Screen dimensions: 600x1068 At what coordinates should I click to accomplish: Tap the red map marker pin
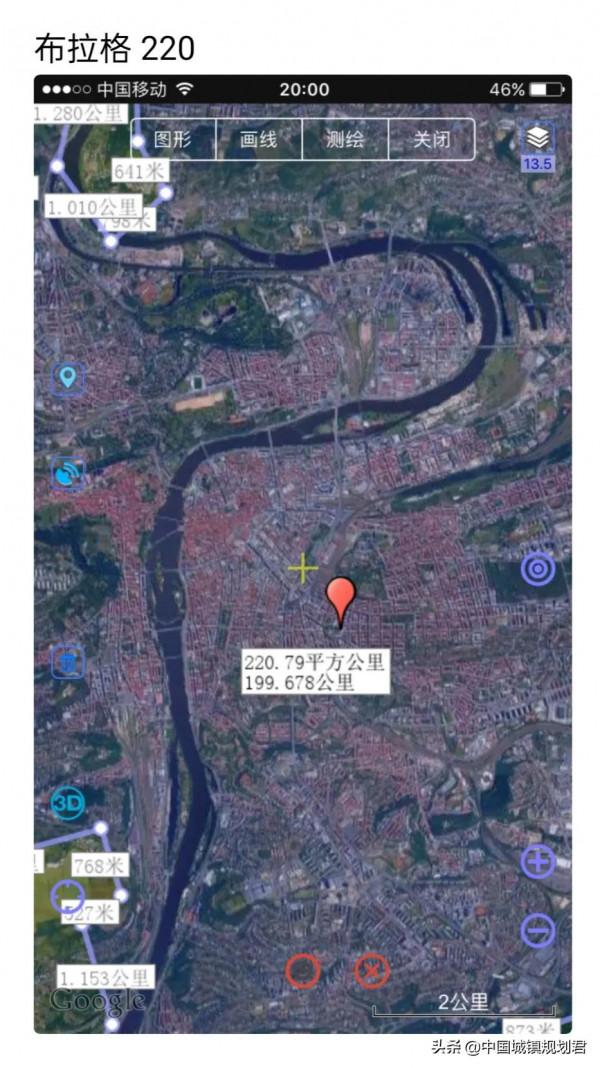click(342, 598)
